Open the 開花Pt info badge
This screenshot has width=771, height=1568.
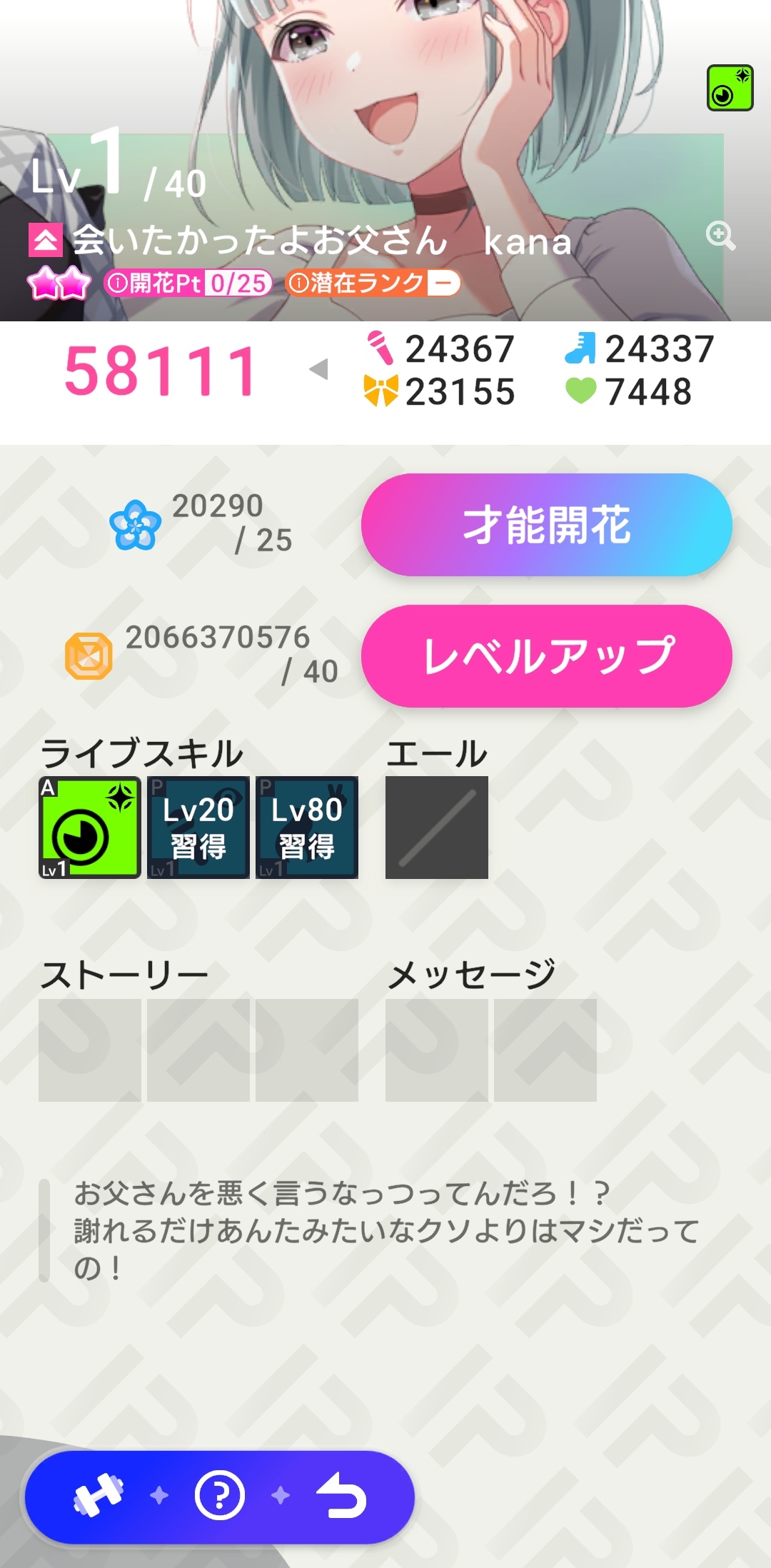coord(188,283)
